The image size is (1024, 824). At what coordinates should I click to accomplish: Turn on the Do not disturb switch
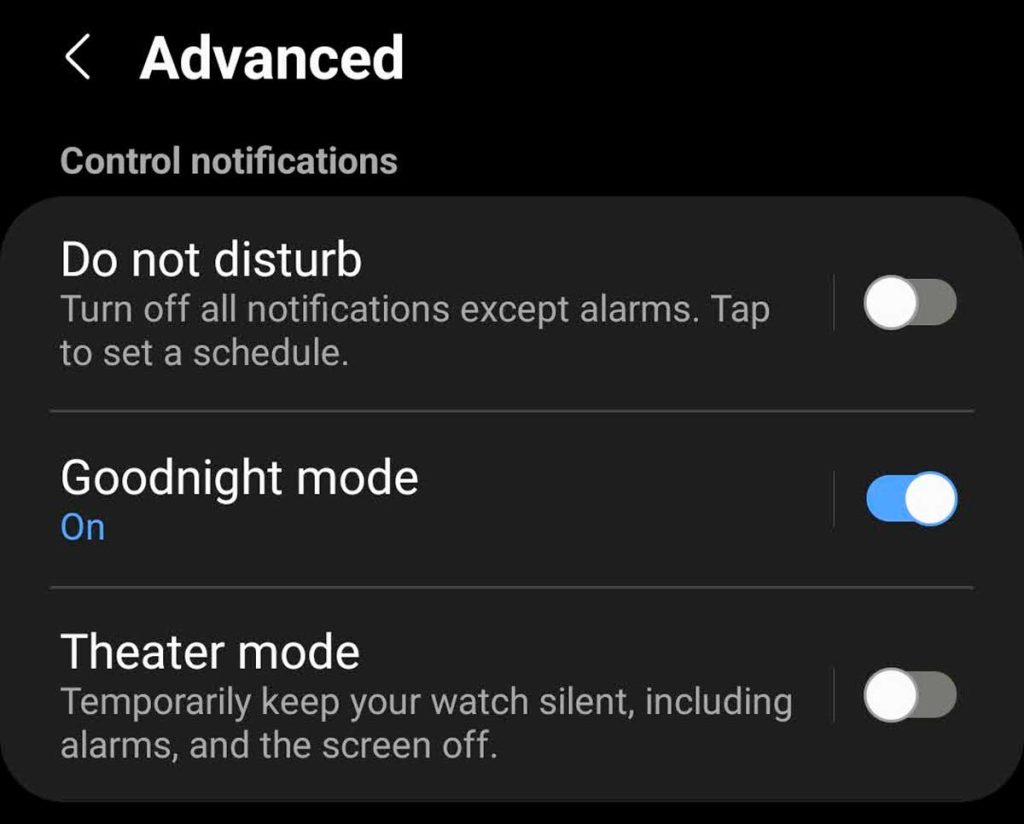tap(910, 303)
